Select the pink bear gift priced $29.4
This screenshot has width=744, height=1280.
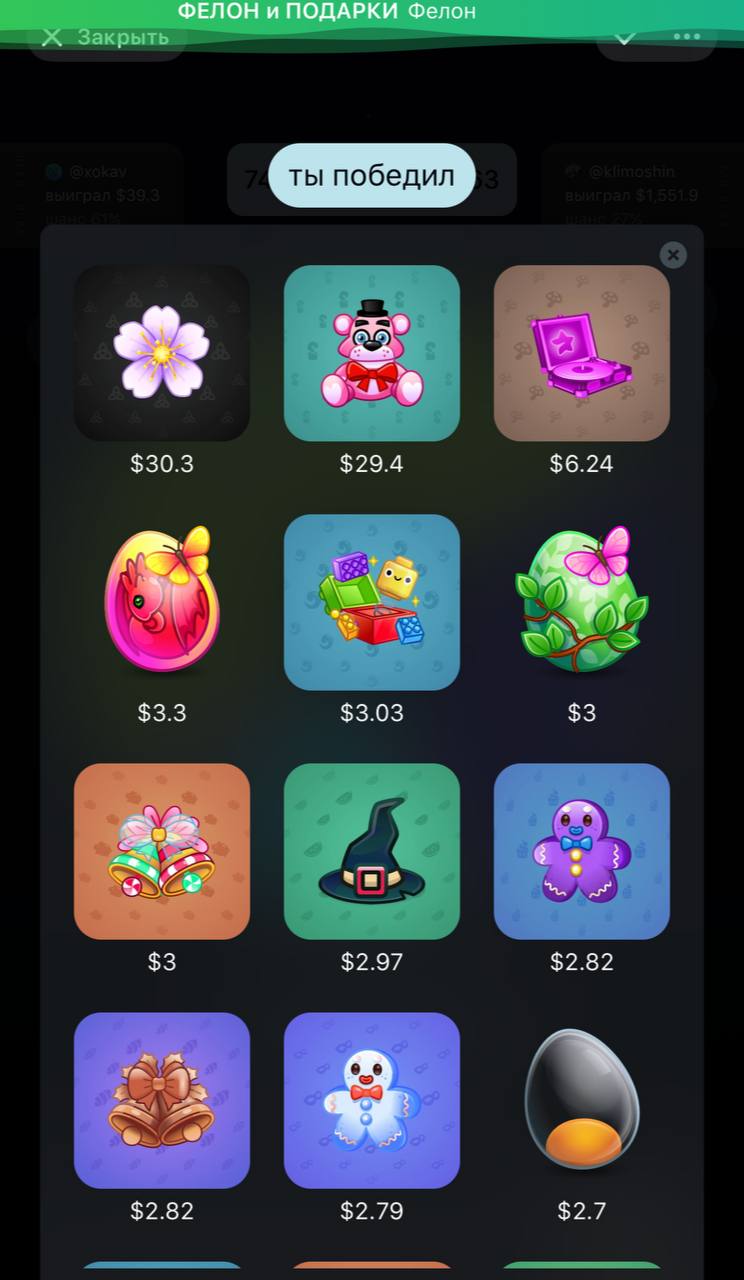click(x=372, y=353)
